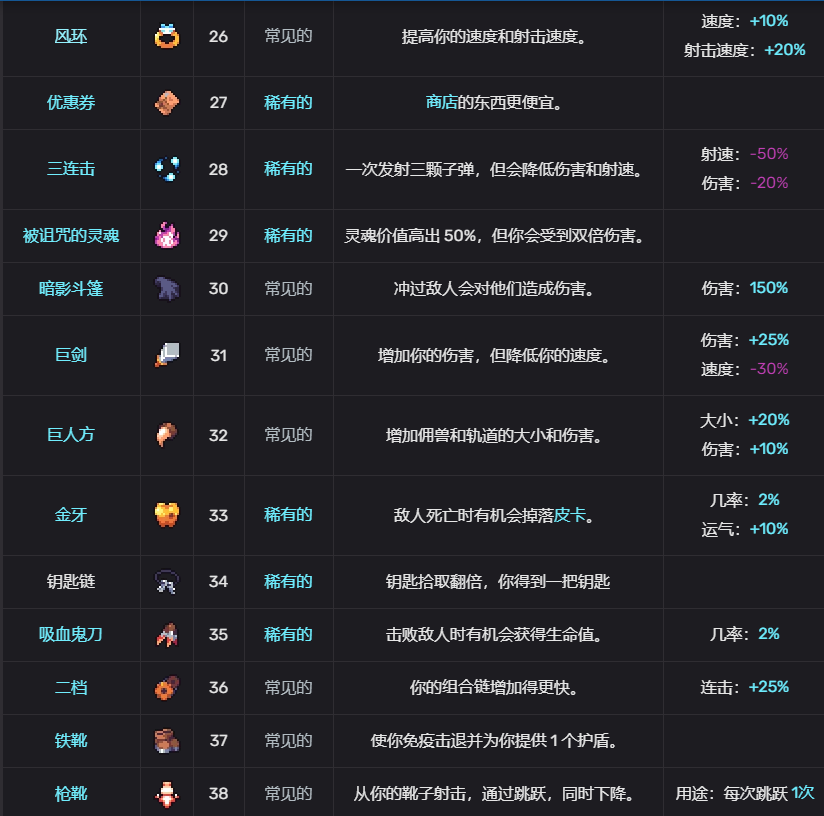The image size is (824, 816).
Task: Follow the 商店 link in the description
Action: 441,102
